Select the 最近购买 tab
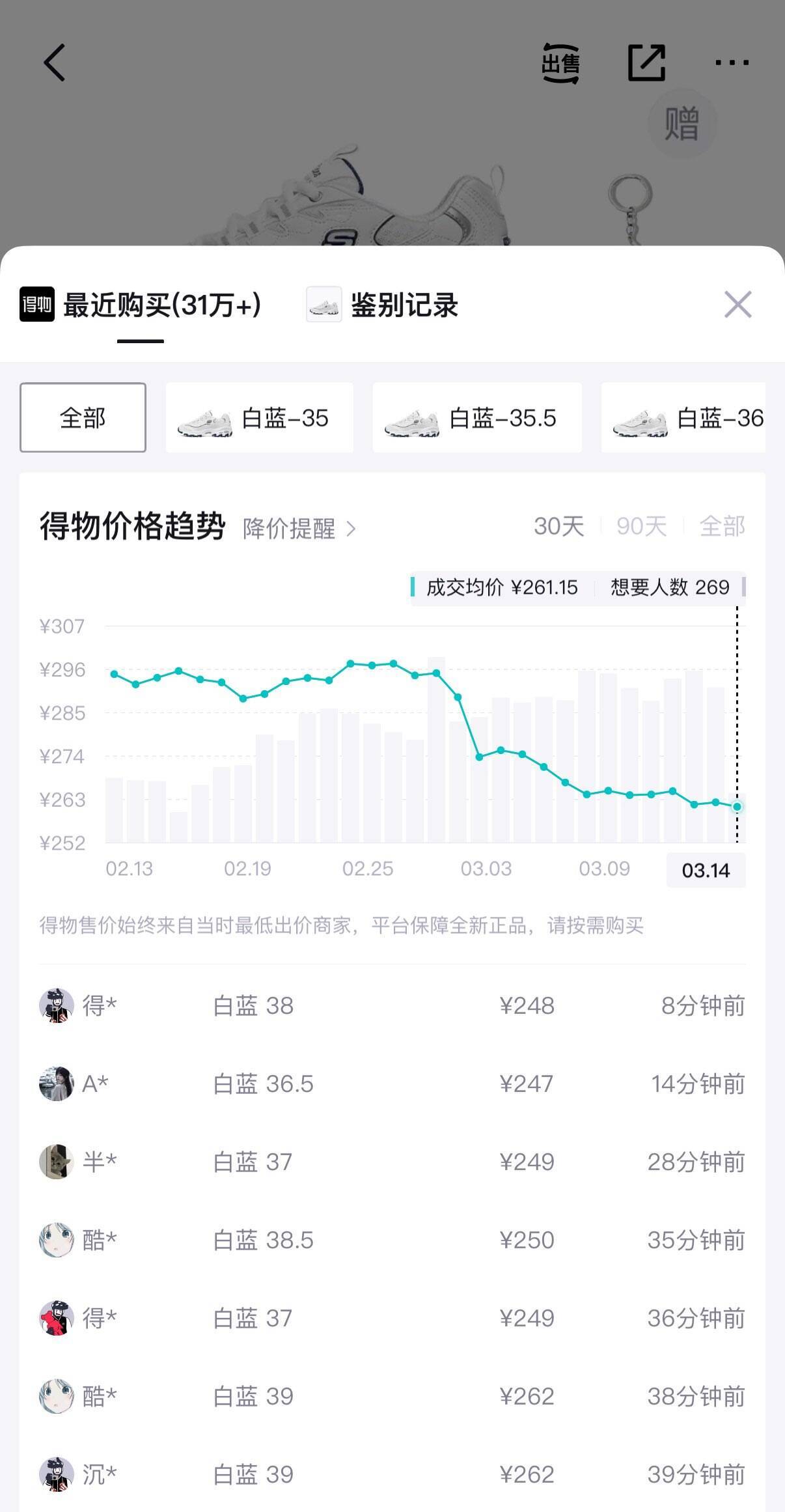The width and height of the screenshot is (785, 1512). pyautogui.click(x=141, y=305)
